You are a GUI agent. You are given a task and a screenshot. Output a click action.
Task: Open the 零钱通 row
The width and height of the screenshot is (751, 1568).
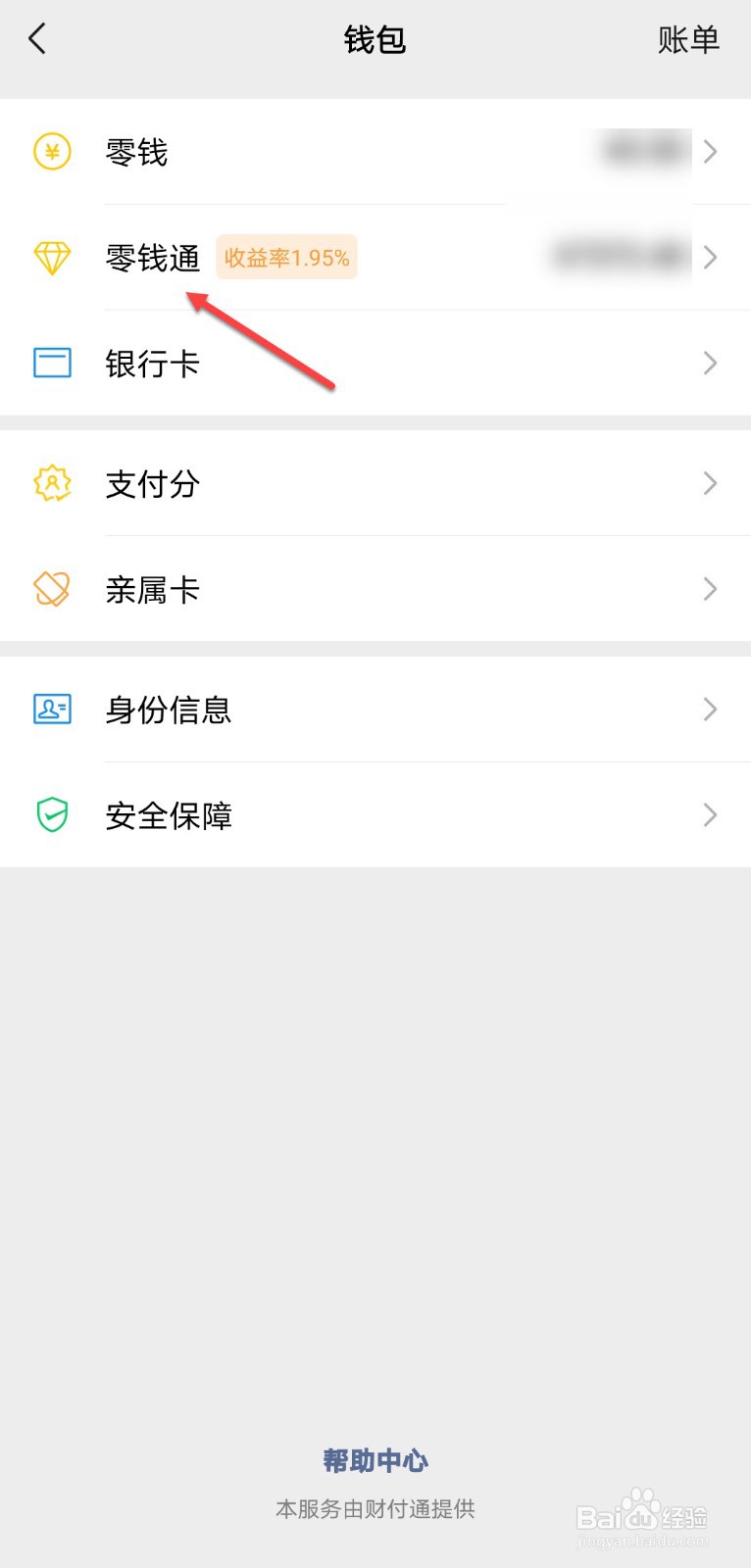[375, 258]
